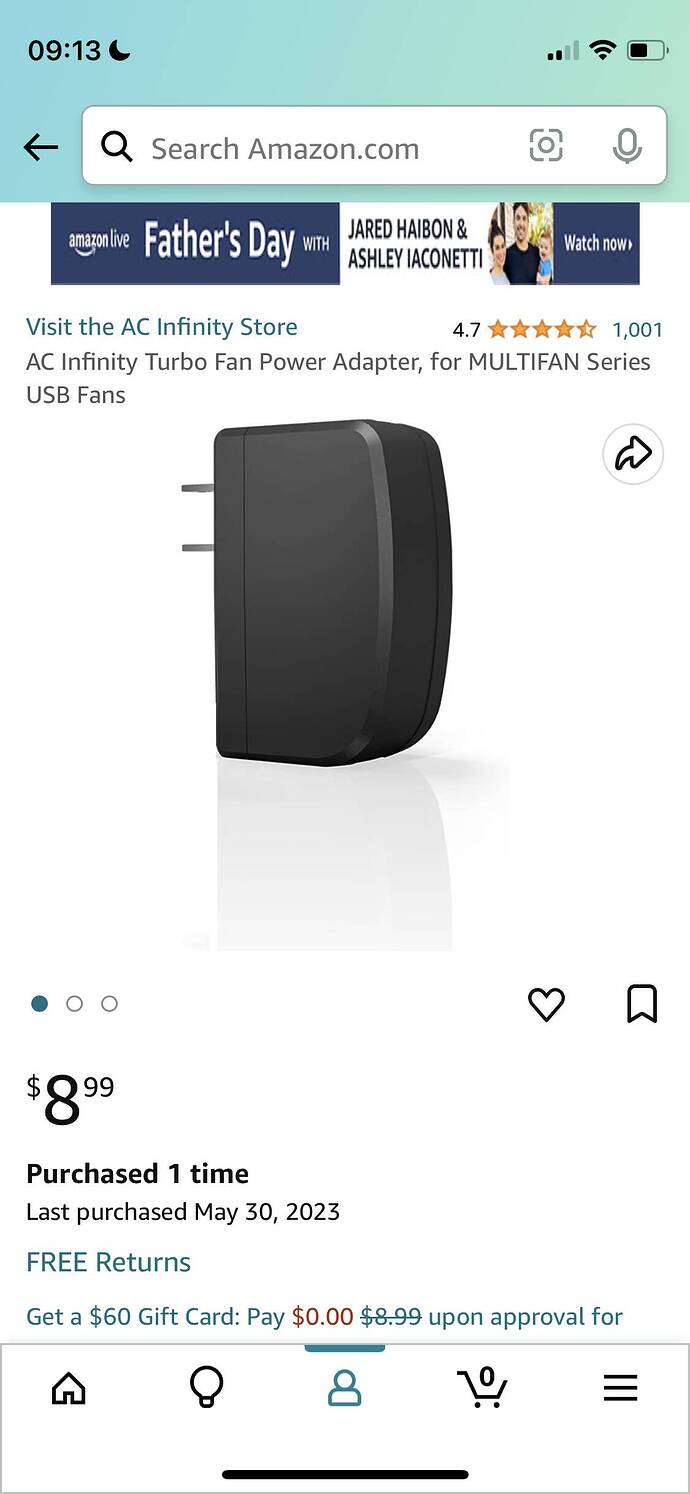Open the Father's Day Amazon Live banner
Screen dimensions: 690x1494
[x=345, y=243]
